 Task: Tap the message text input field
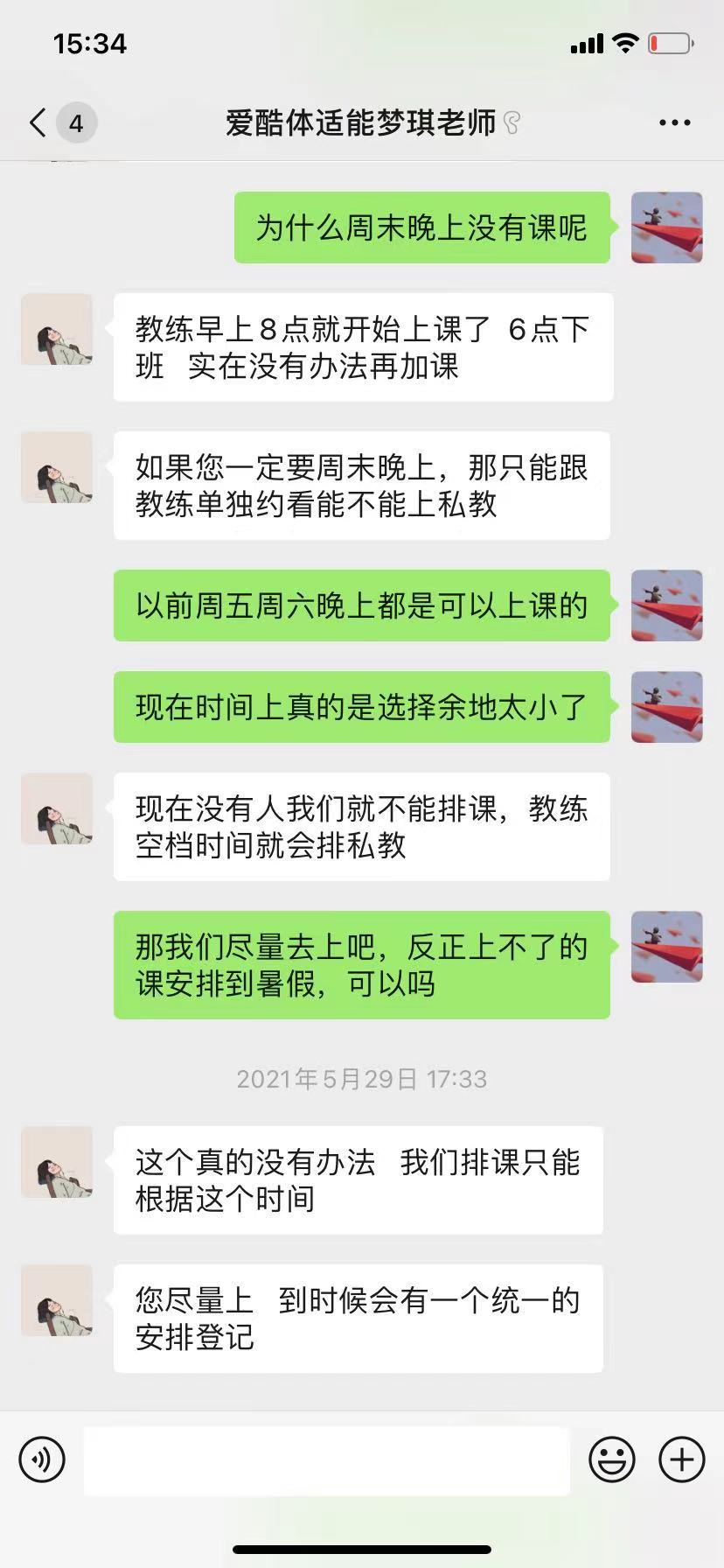326,1459
